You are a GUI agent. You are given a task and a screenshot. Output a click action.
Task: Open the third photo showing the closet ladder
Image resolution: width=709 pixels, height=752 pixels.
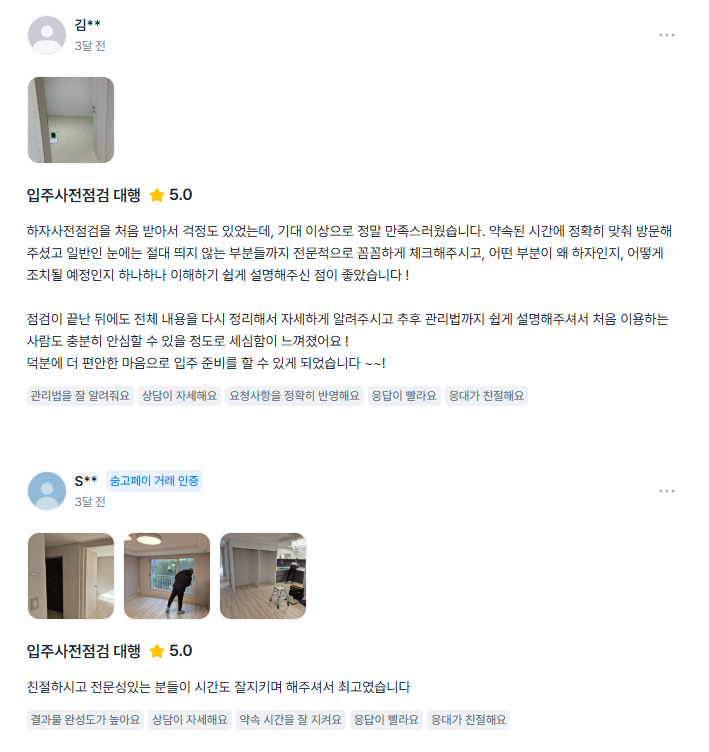(x=262, y=576)
